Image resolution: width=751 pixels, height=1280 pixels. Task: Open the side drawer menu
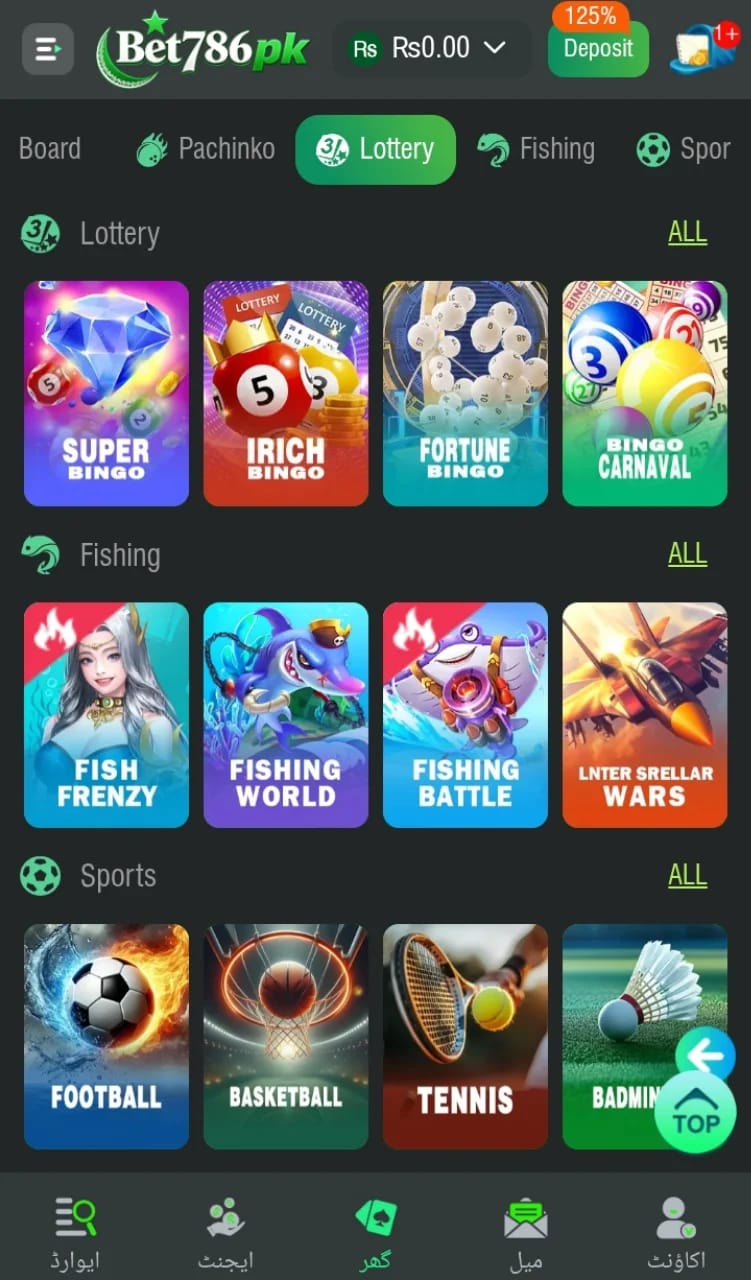(47, 49)
